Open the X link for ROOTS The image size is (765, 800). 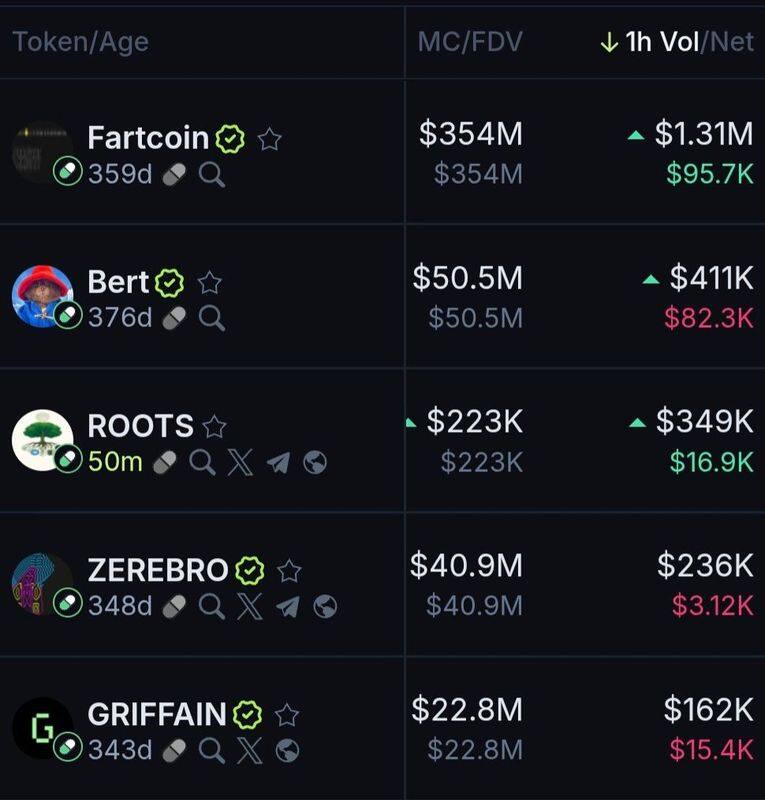click(x=239, y=463)
